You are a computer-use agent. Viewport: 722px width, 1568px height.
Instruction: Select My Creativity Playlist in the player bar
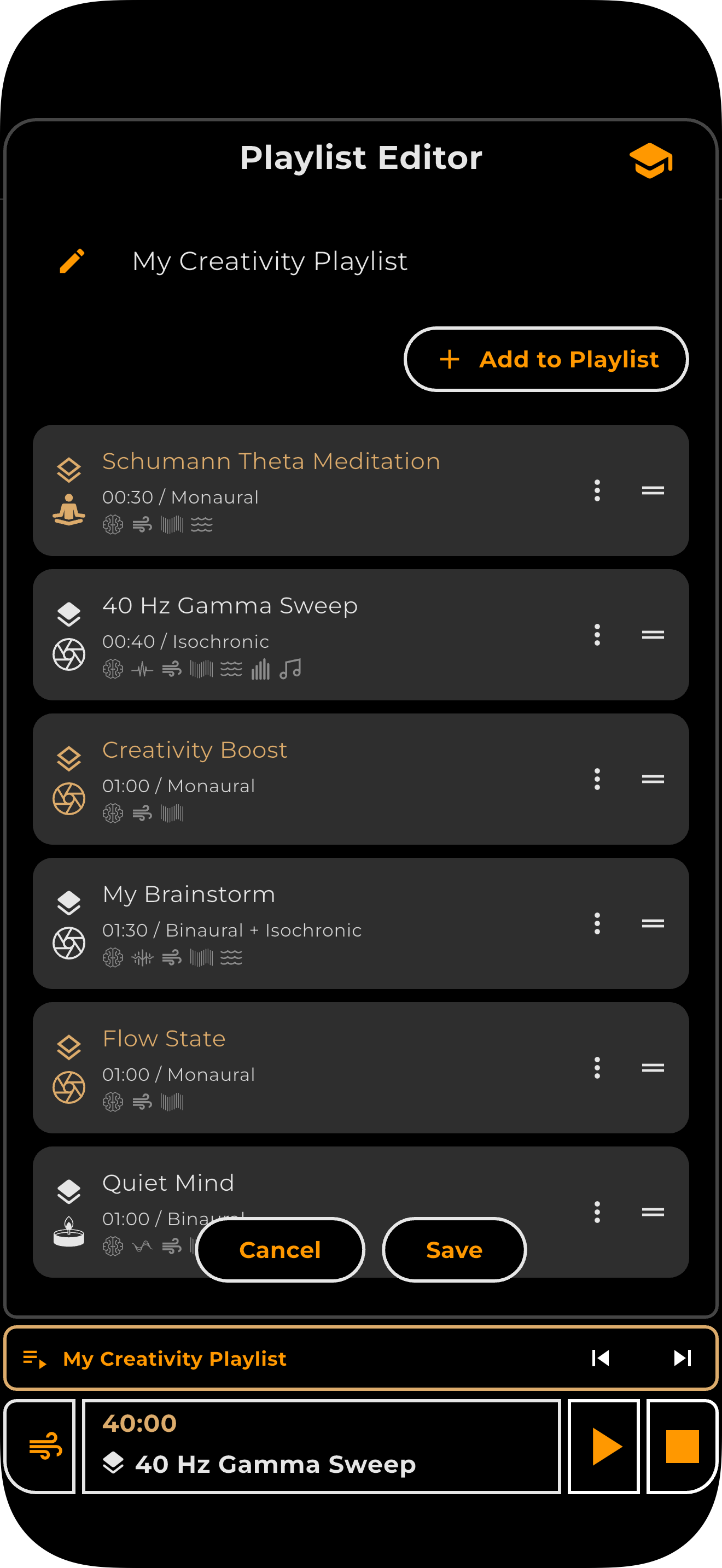click(x=174, y=1359)
